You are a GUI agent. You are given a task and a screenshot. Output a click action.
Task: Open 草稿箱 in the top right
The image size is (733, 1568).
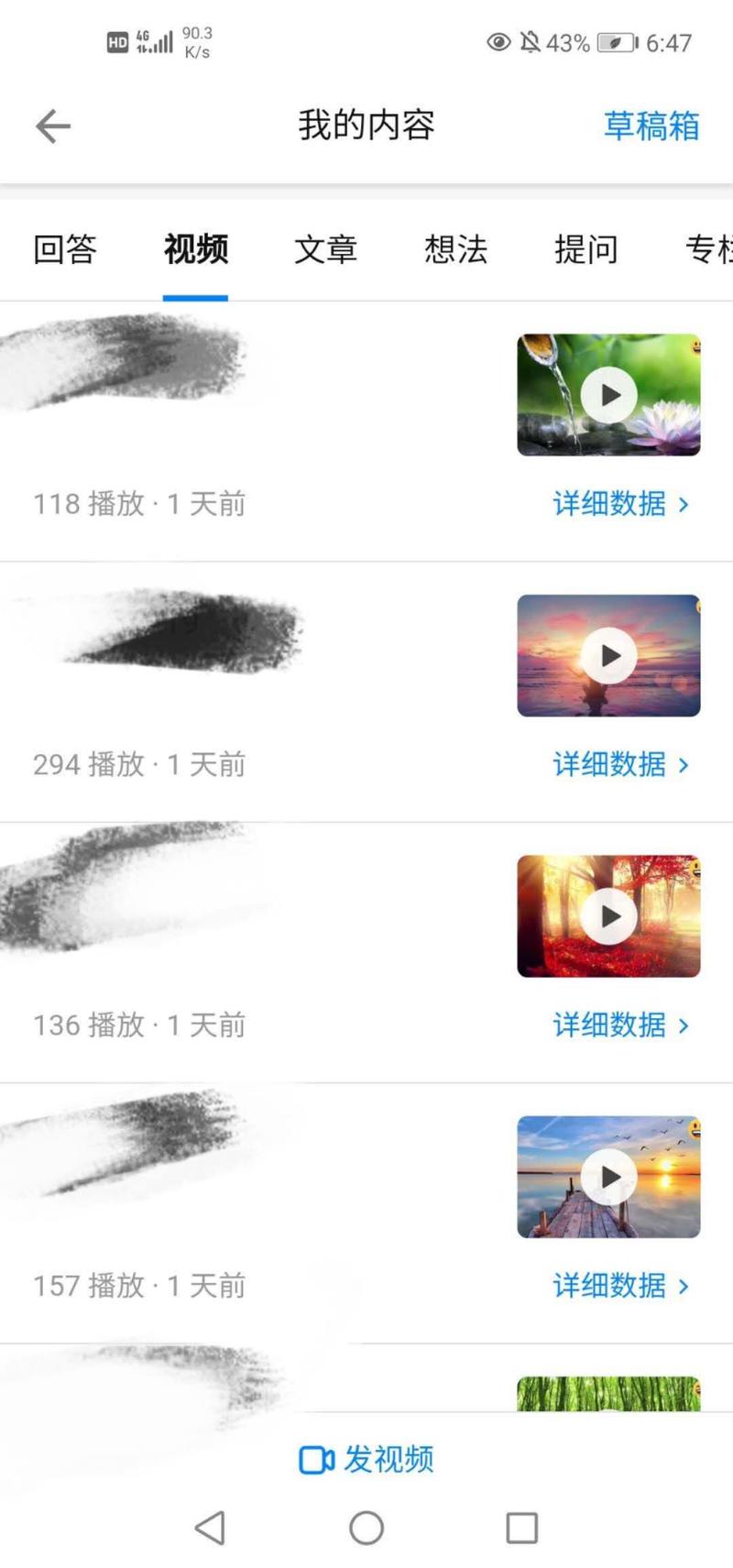tap(651, 126)
